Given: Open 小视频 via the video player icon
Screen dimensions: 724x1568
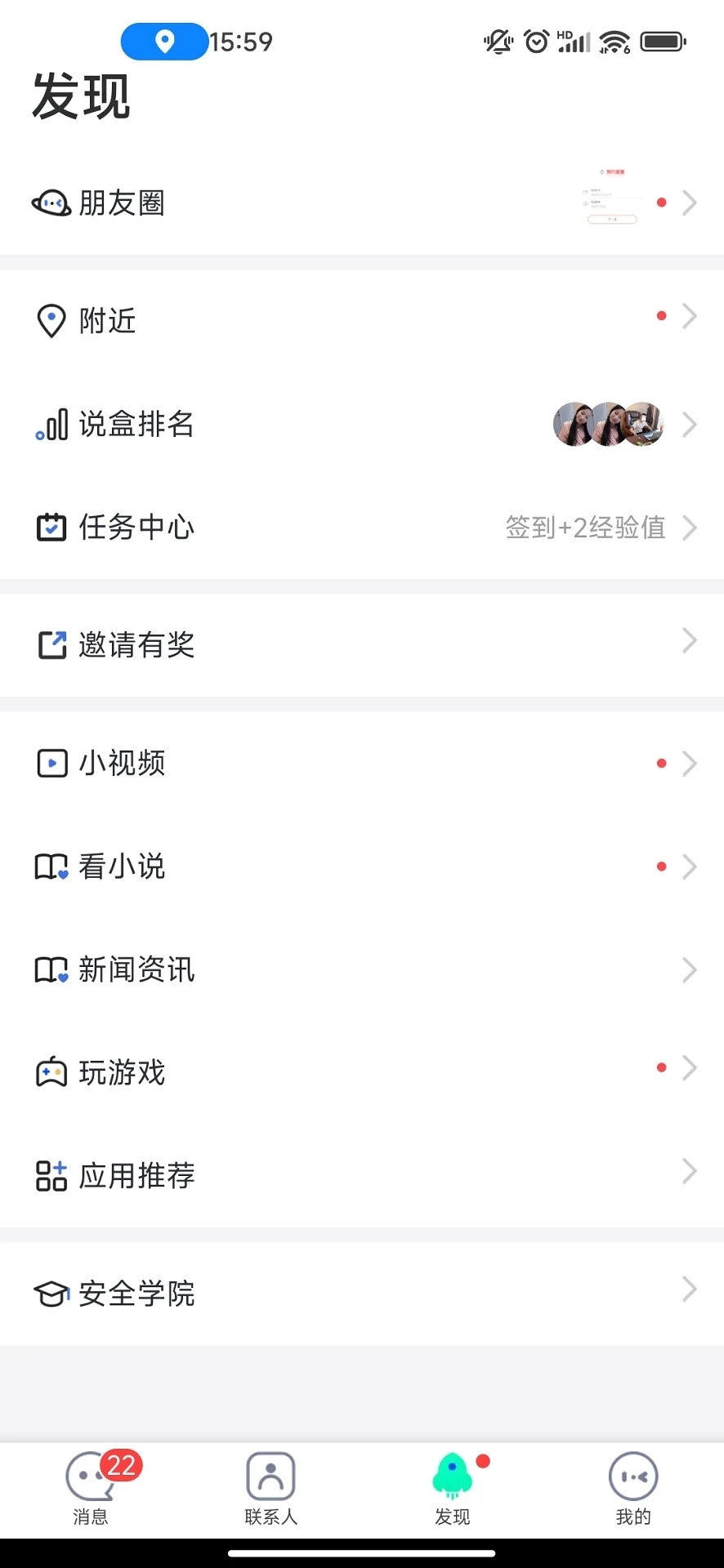Looking at the screenshot, I should (51, 763).
